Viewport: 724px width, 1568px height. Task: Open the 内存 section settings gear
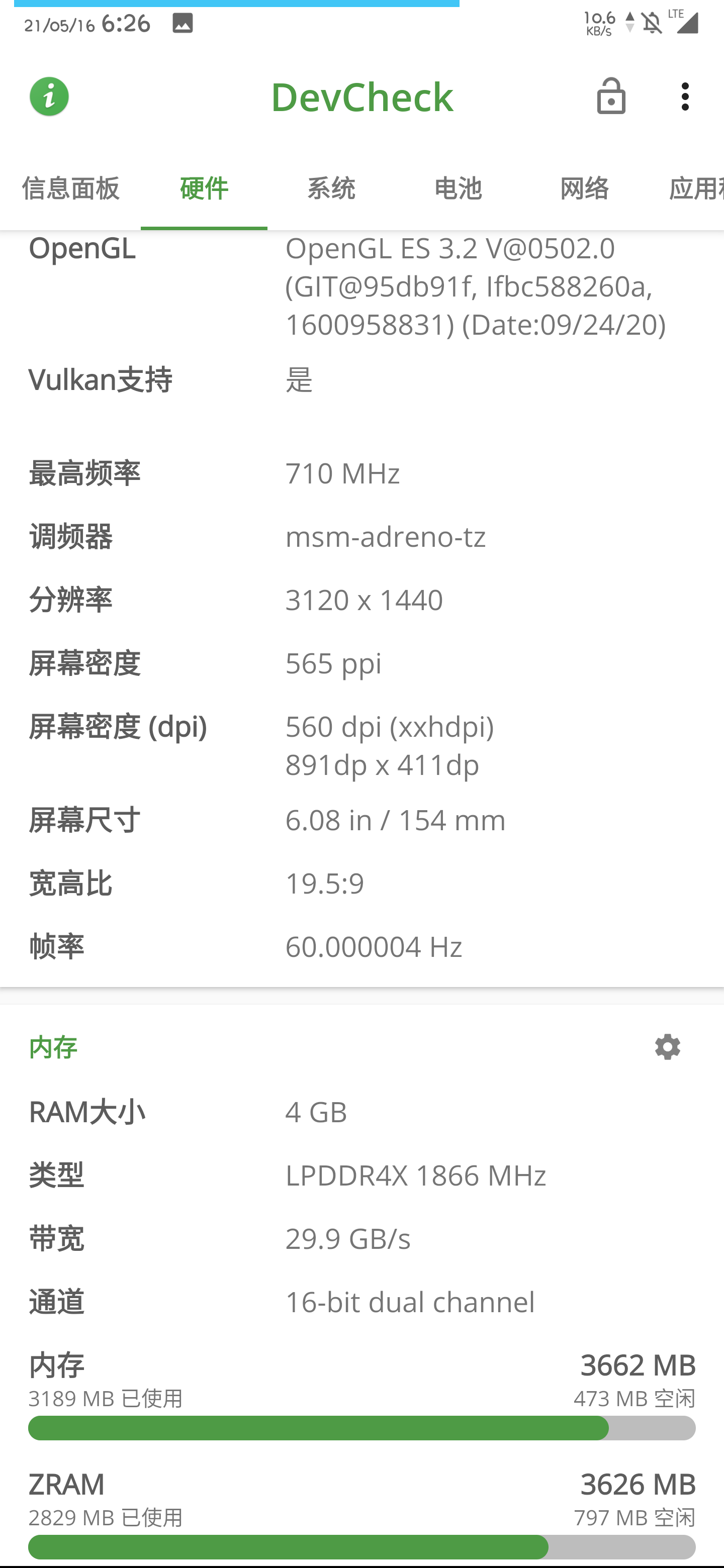pos(667,1047)
